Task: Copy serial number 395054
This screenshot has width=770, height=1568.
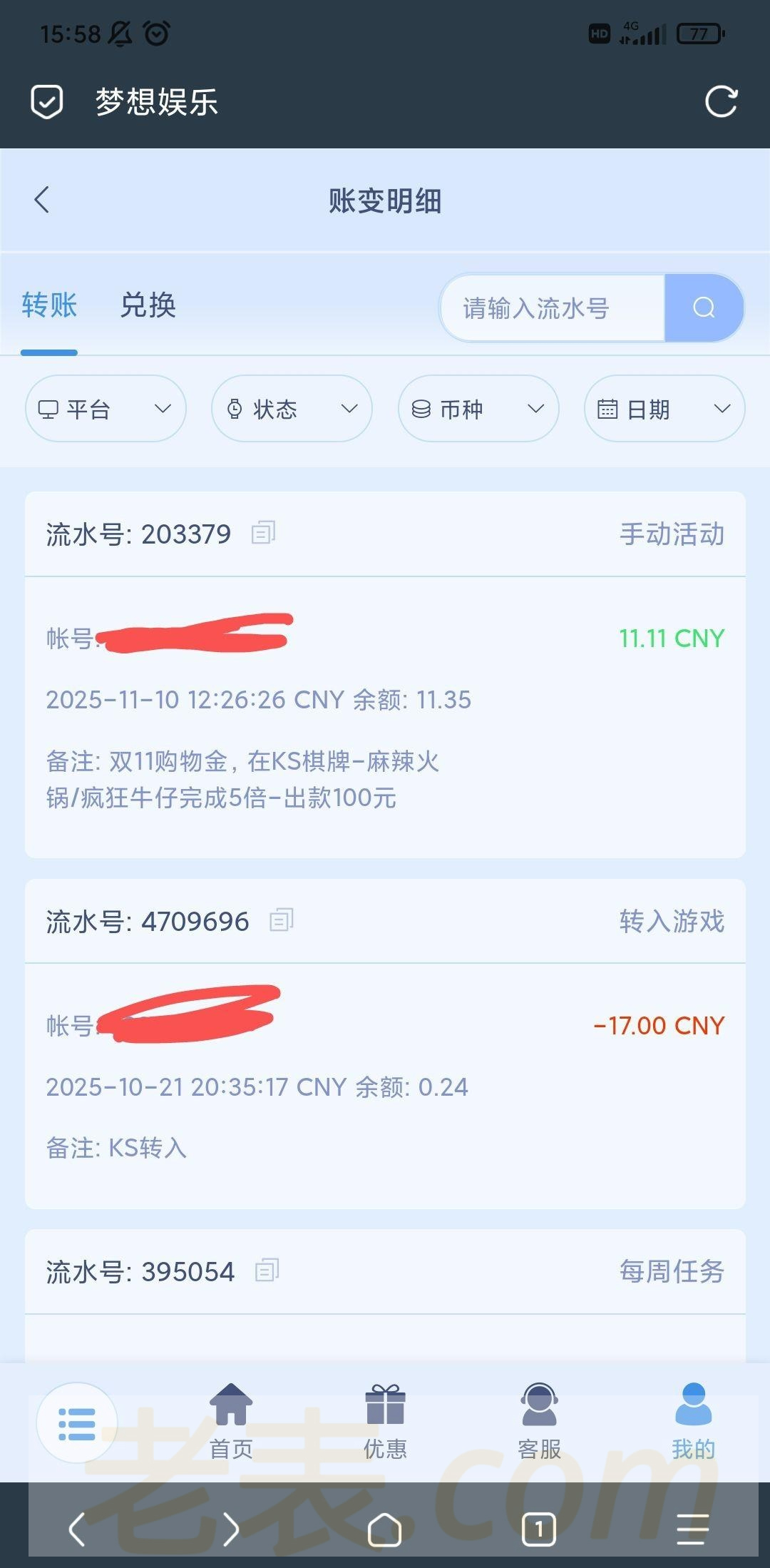Action: point(267,1271)
